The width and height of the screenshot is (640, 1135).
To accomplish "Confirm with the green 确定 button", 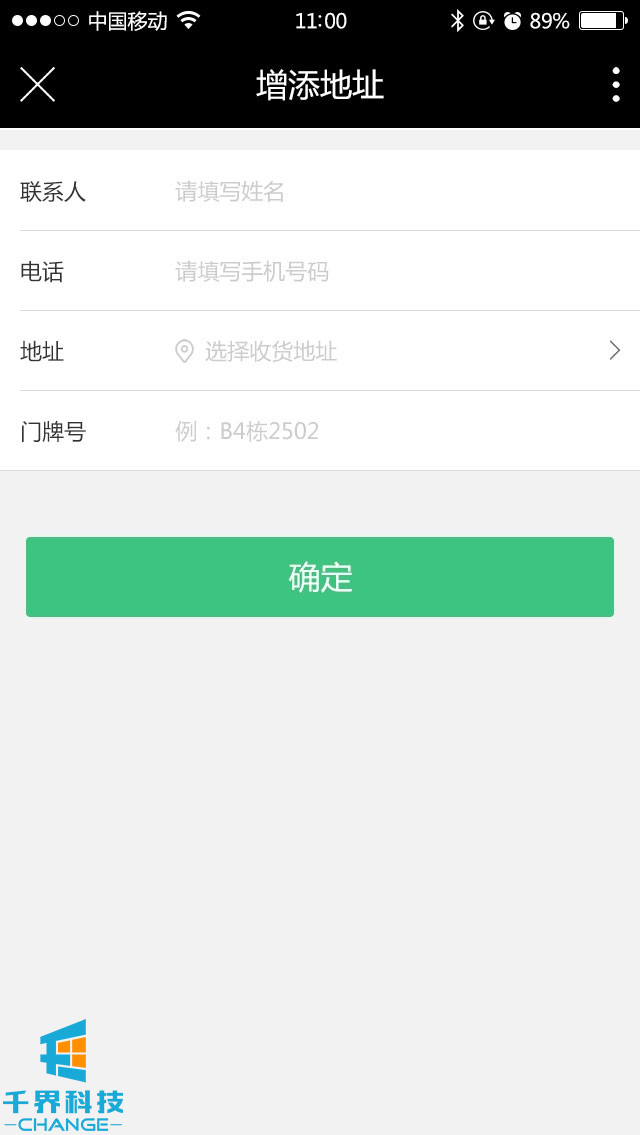I will (320, 577).
